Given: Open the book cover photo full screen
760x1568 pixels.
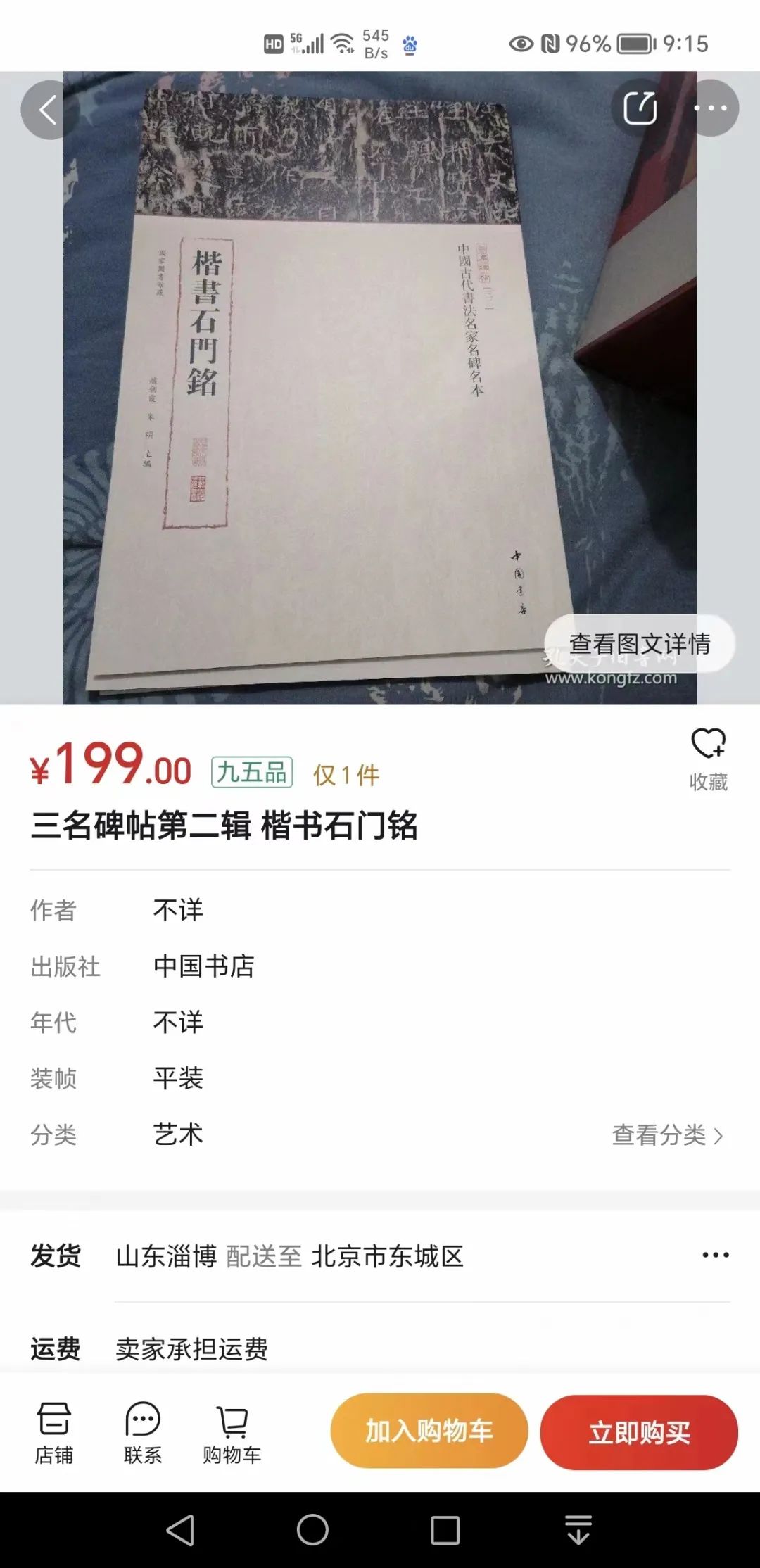Looking at the screenshot, I should [380, 388].
